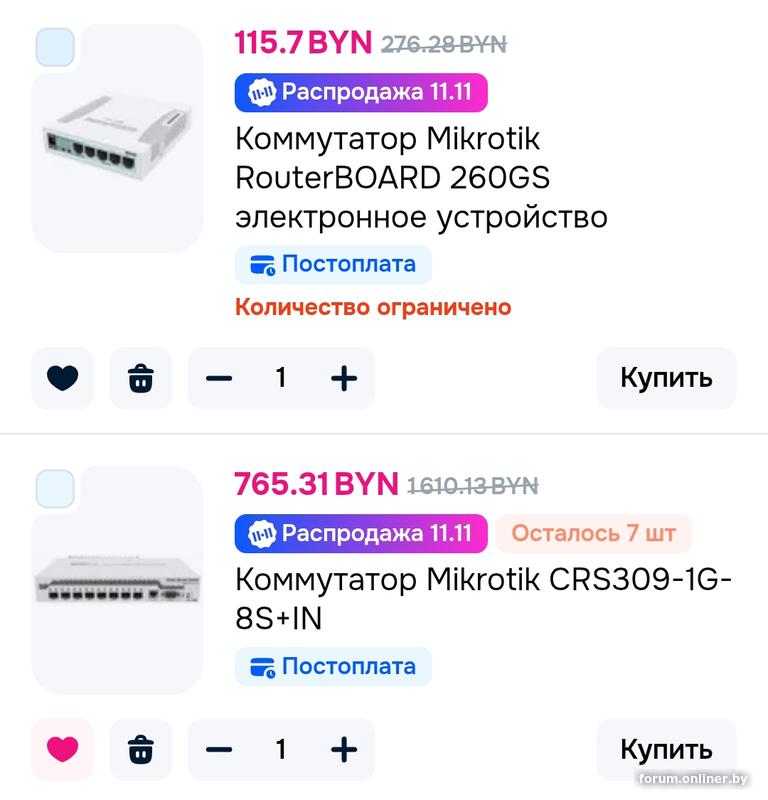The height and width of the screenshot is (800, 768).
Task: Delete RouterBOARD 260GS from the cart
Action: point(141,378)
